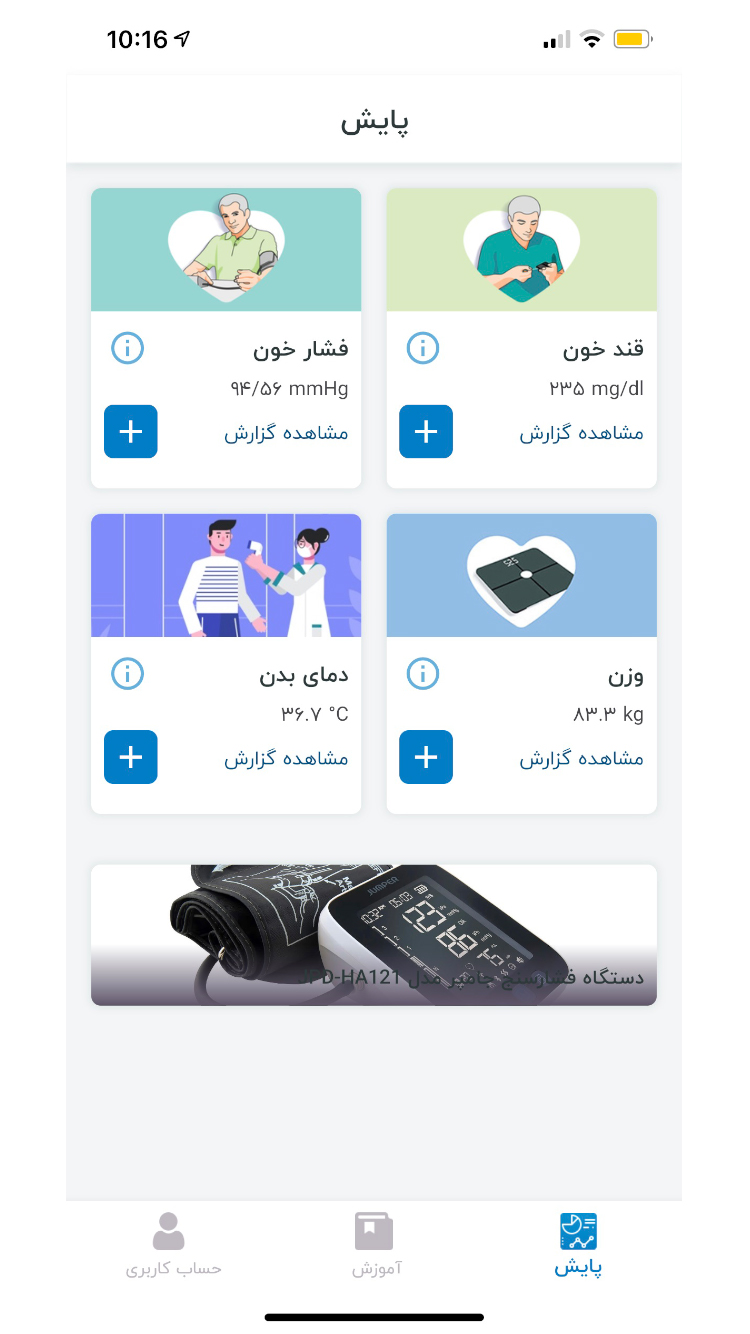750x1334 pixels.
Task: Switch to the حساب کاربری tab
Action: (x=172, y=1244)
